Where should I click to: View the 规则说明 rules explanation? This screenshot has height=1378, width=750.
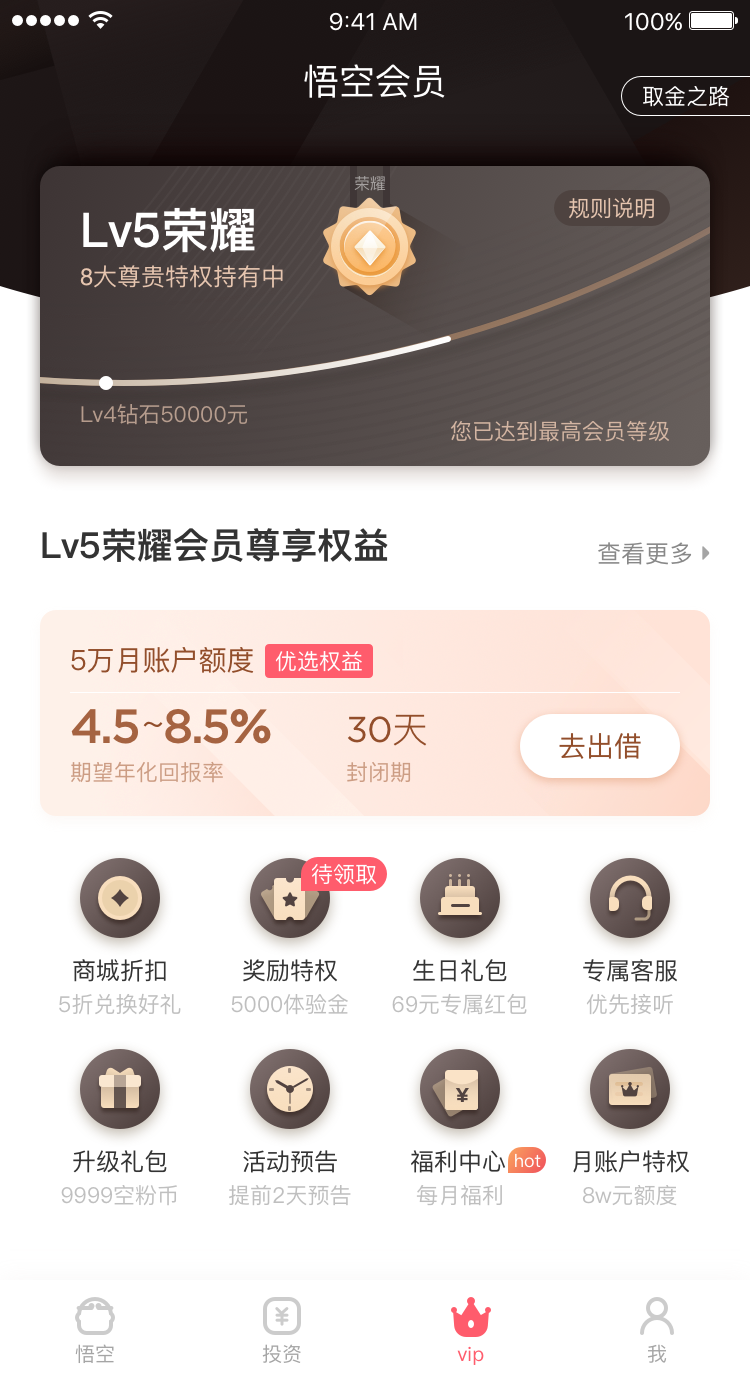point(611,208)
